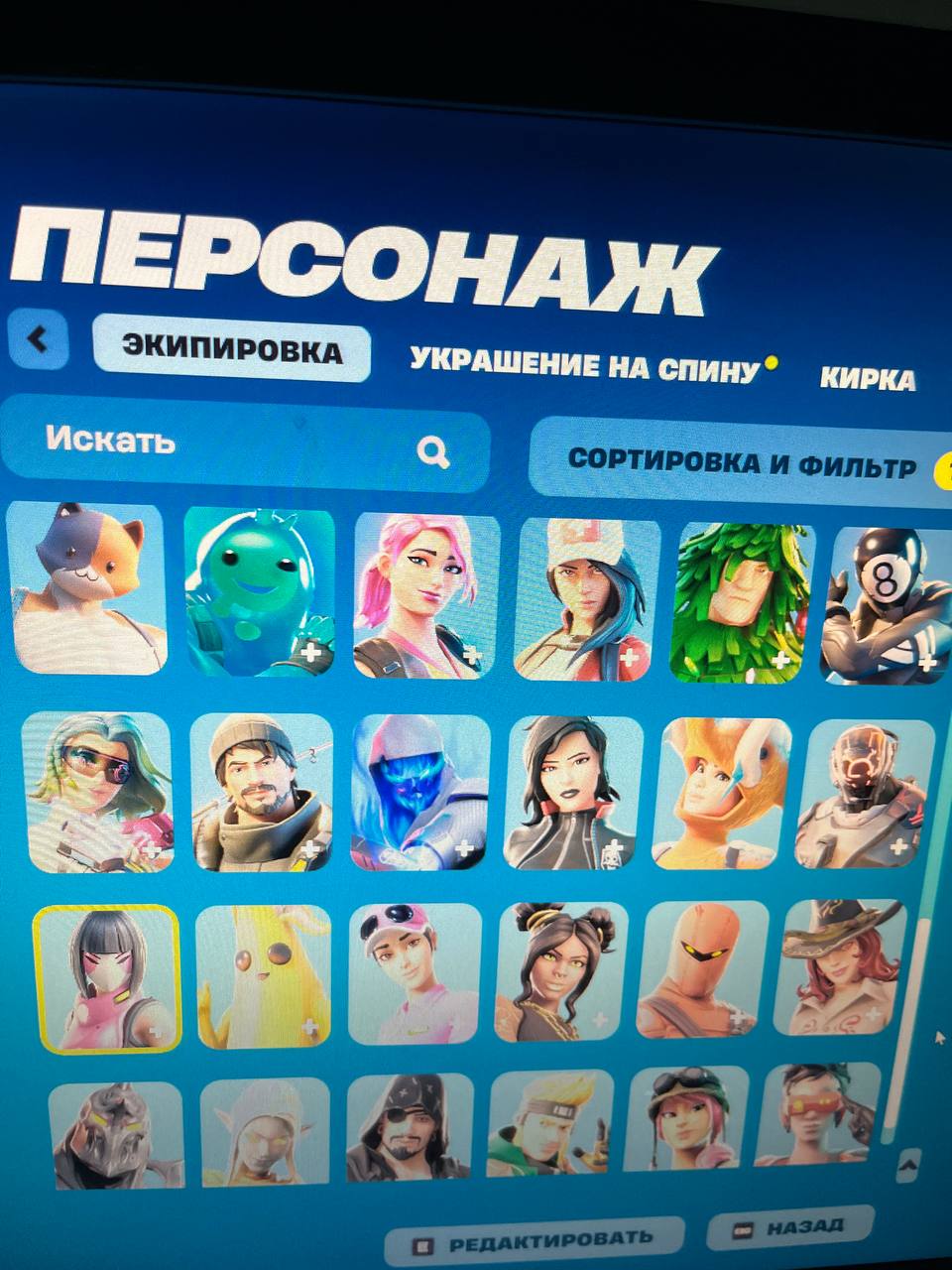The image size is (952, 1270).
Task: Select the cat-headed Meowscles skin
Action: (x=86, y=587)
